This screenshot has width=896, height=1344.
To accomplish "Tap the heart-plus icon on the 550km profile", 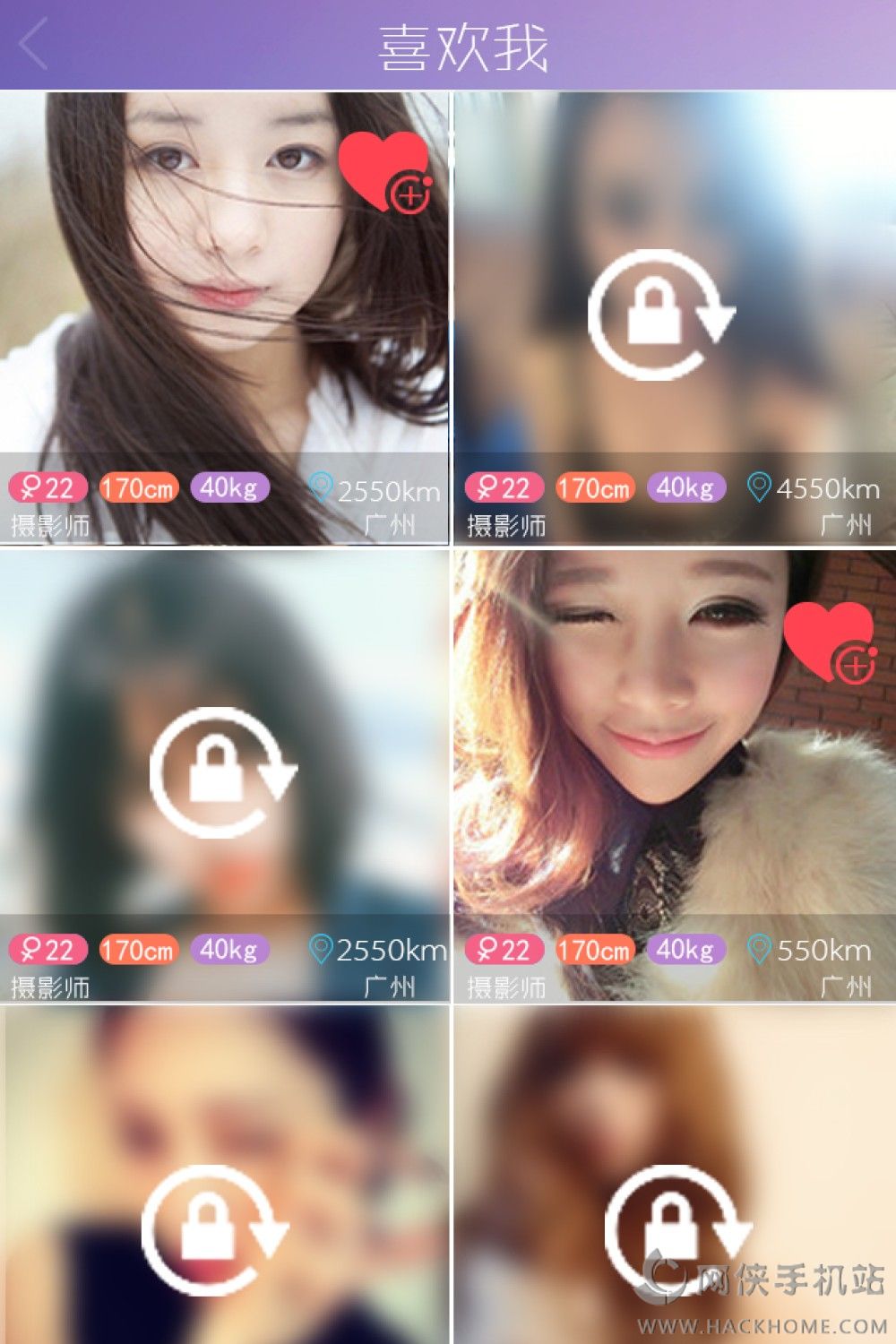I will [830, 642].
